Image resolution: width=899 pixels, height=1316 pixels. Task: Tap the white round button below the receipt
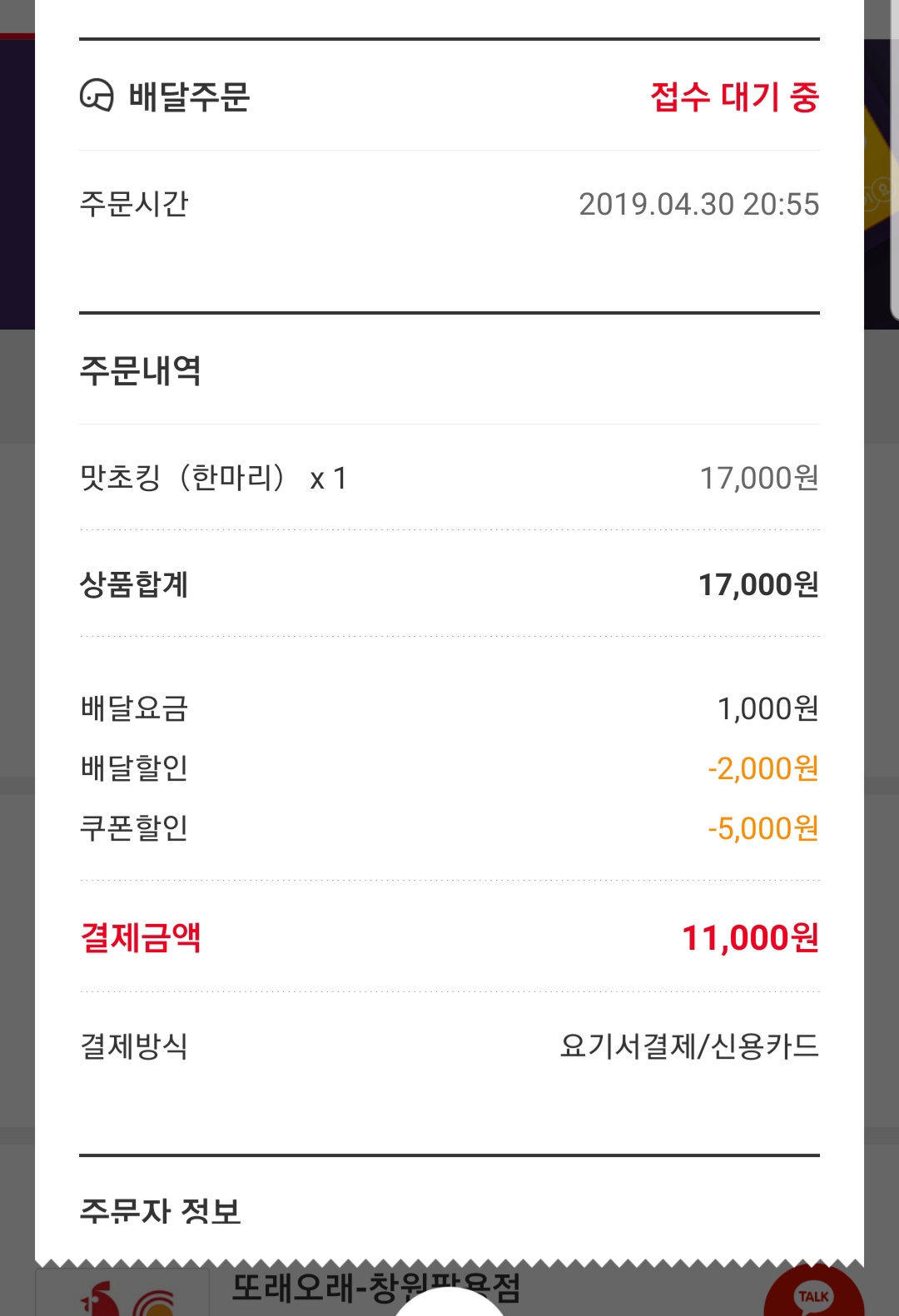[449, 1305]
